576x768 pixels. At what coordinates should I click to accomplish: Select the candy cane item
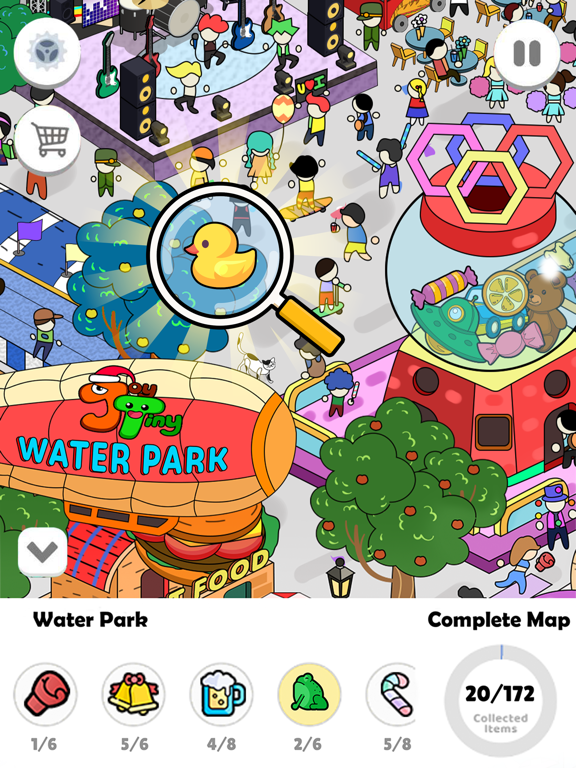(x=392, y=694)
